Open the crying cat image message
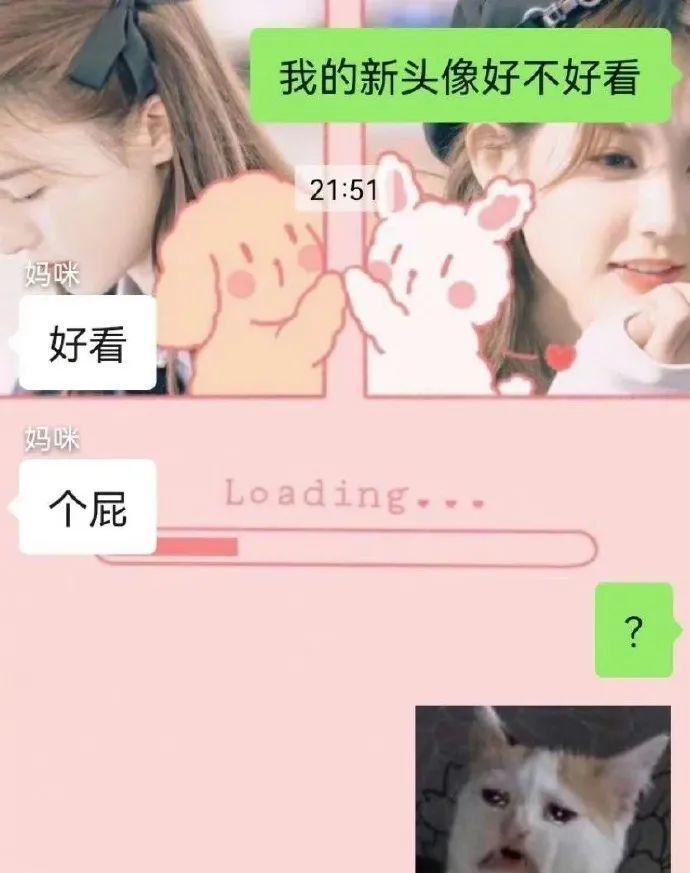The image size is (690, 873). click(x=543, y=789)
